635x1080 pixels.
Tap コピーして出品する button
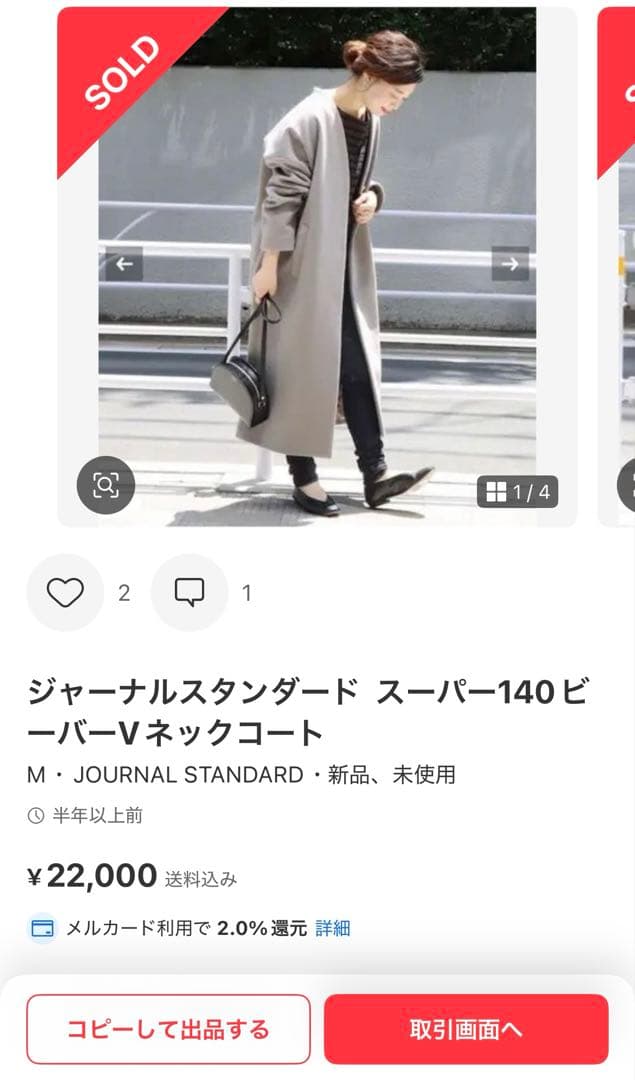168,1029
